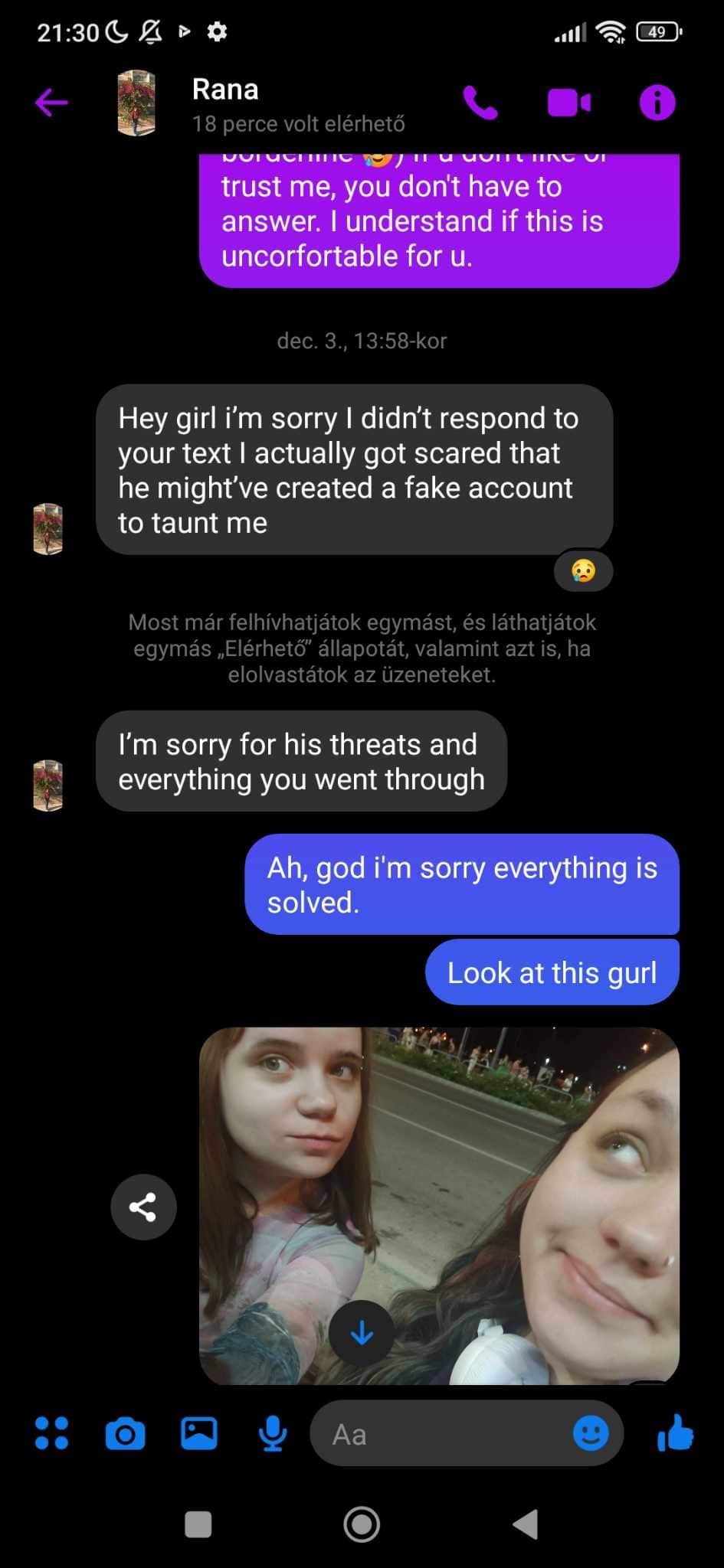
Task: Send a thumbs-up like
Action: pos(676,1432)
